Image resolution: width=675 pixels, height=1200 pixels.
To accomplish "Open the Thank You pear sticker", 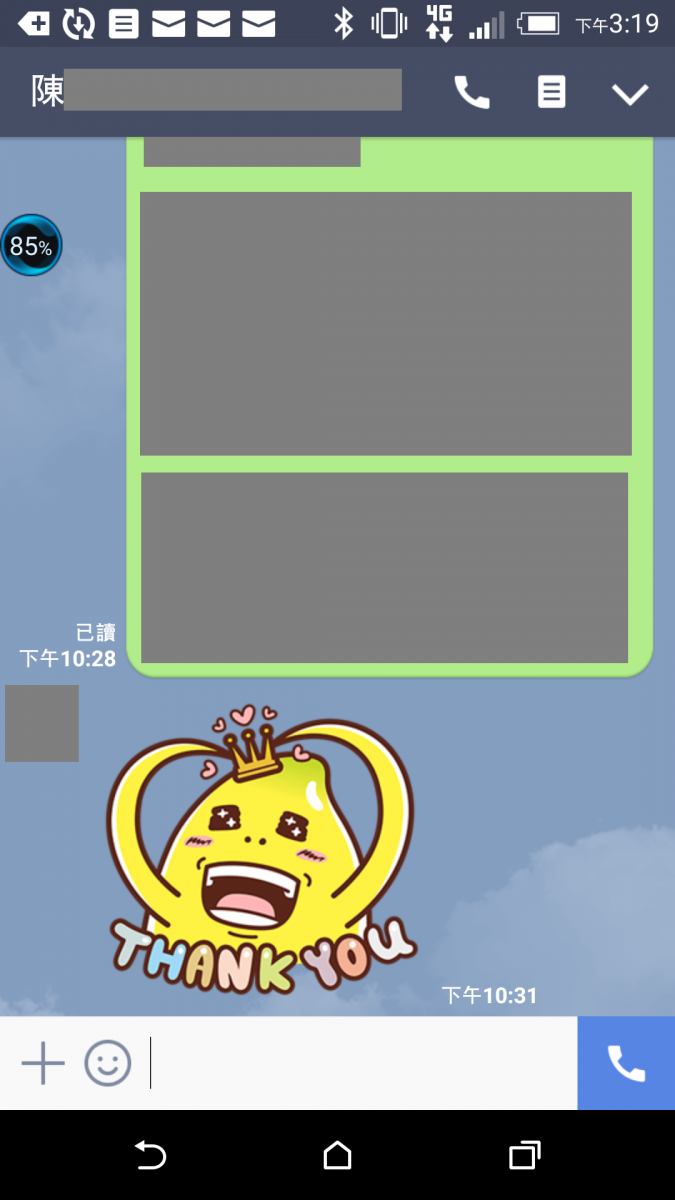I will pos(262,850).
